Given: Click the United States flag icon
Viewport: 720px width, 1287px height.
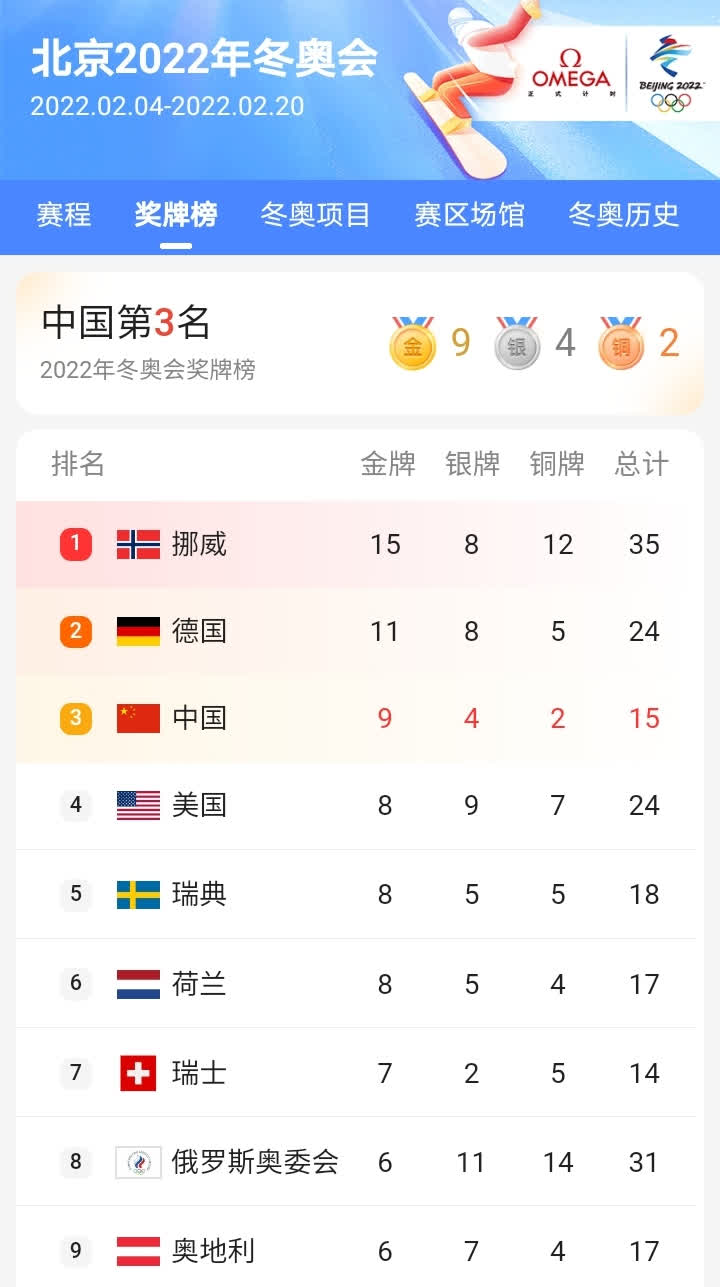Looking at the screenshot, I should tap(137, 805).
